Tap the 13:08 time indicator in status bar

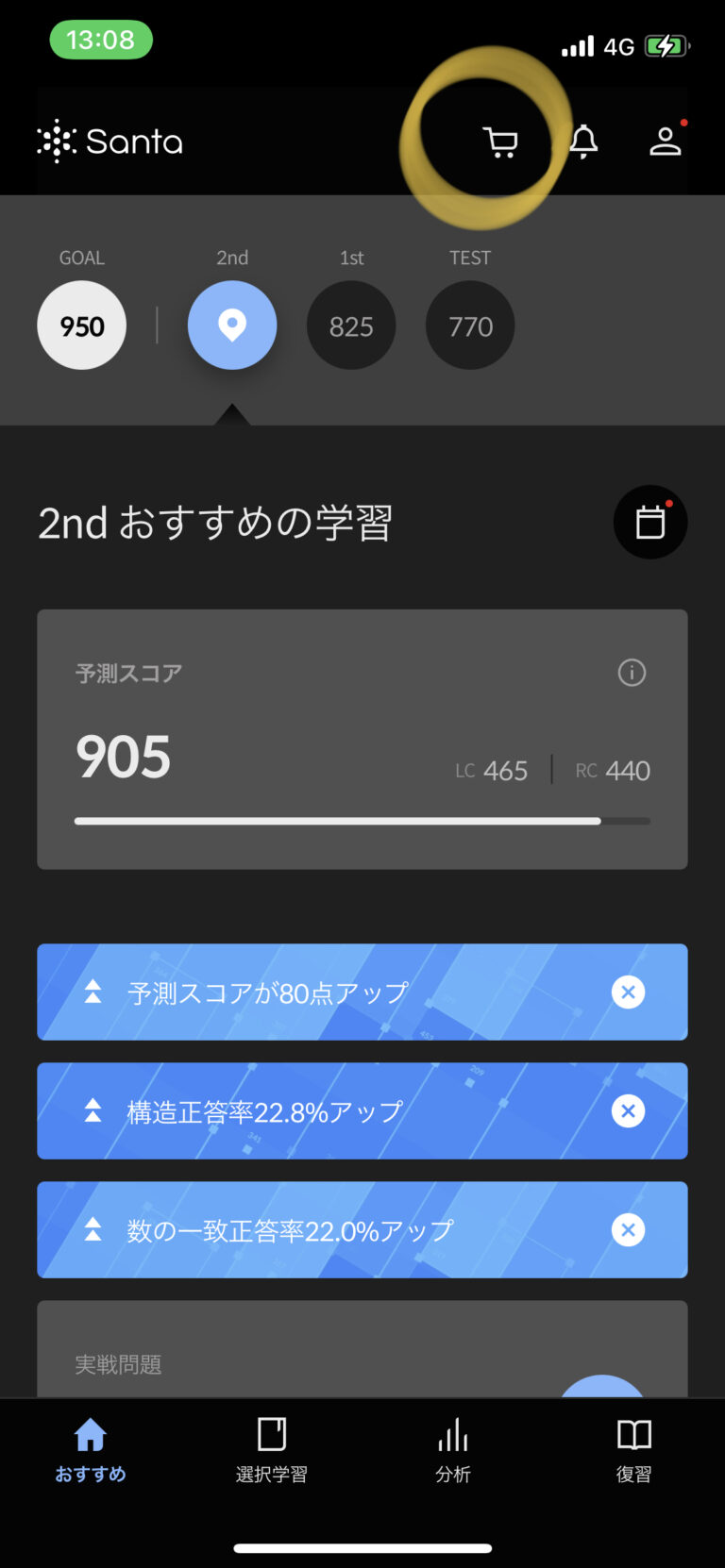pyautogui.click(x=101, y=40)
